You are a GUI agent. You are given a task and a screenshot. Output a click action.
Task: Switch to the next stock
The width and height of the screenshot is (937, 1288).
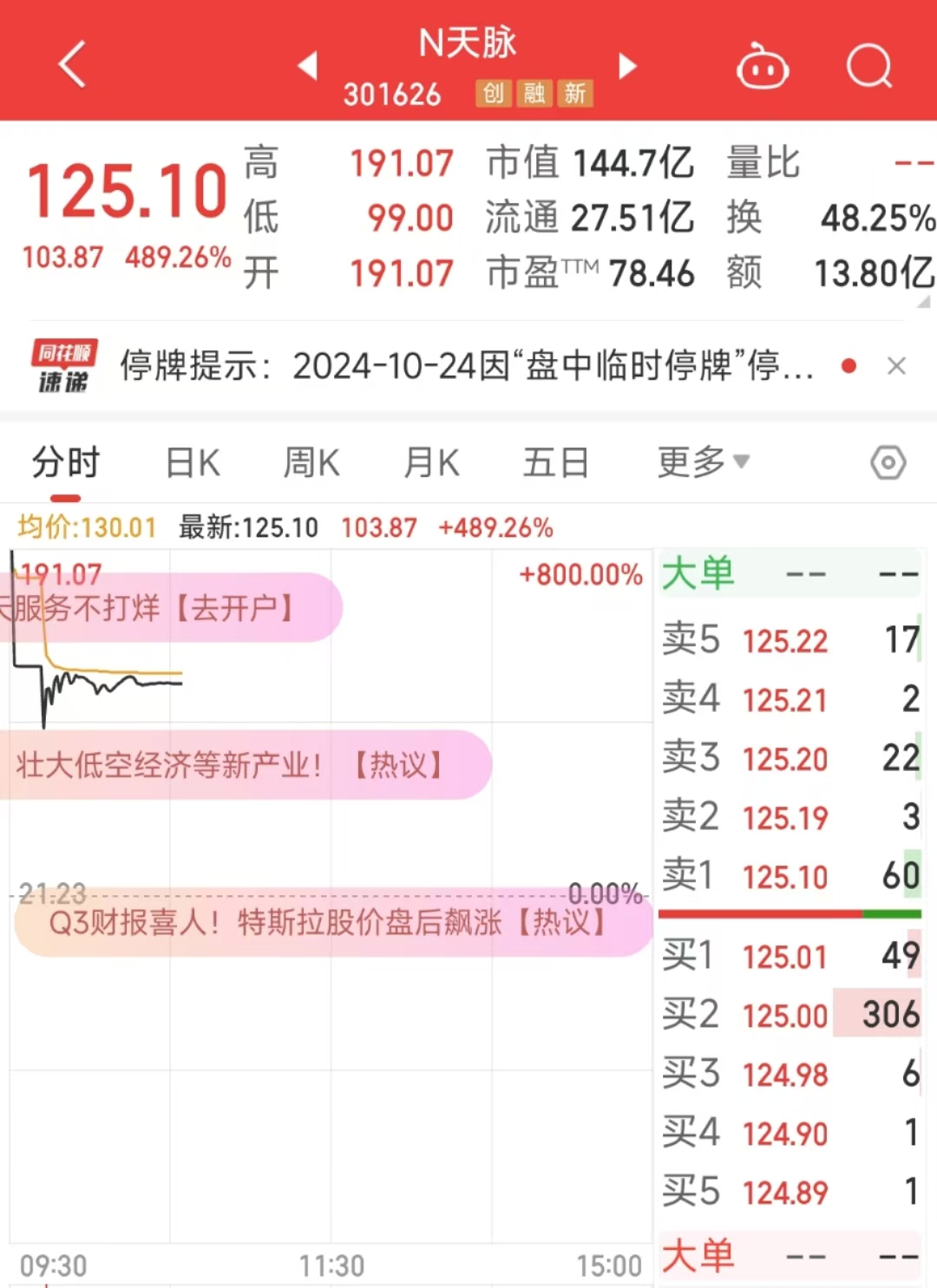pos(627,65)
